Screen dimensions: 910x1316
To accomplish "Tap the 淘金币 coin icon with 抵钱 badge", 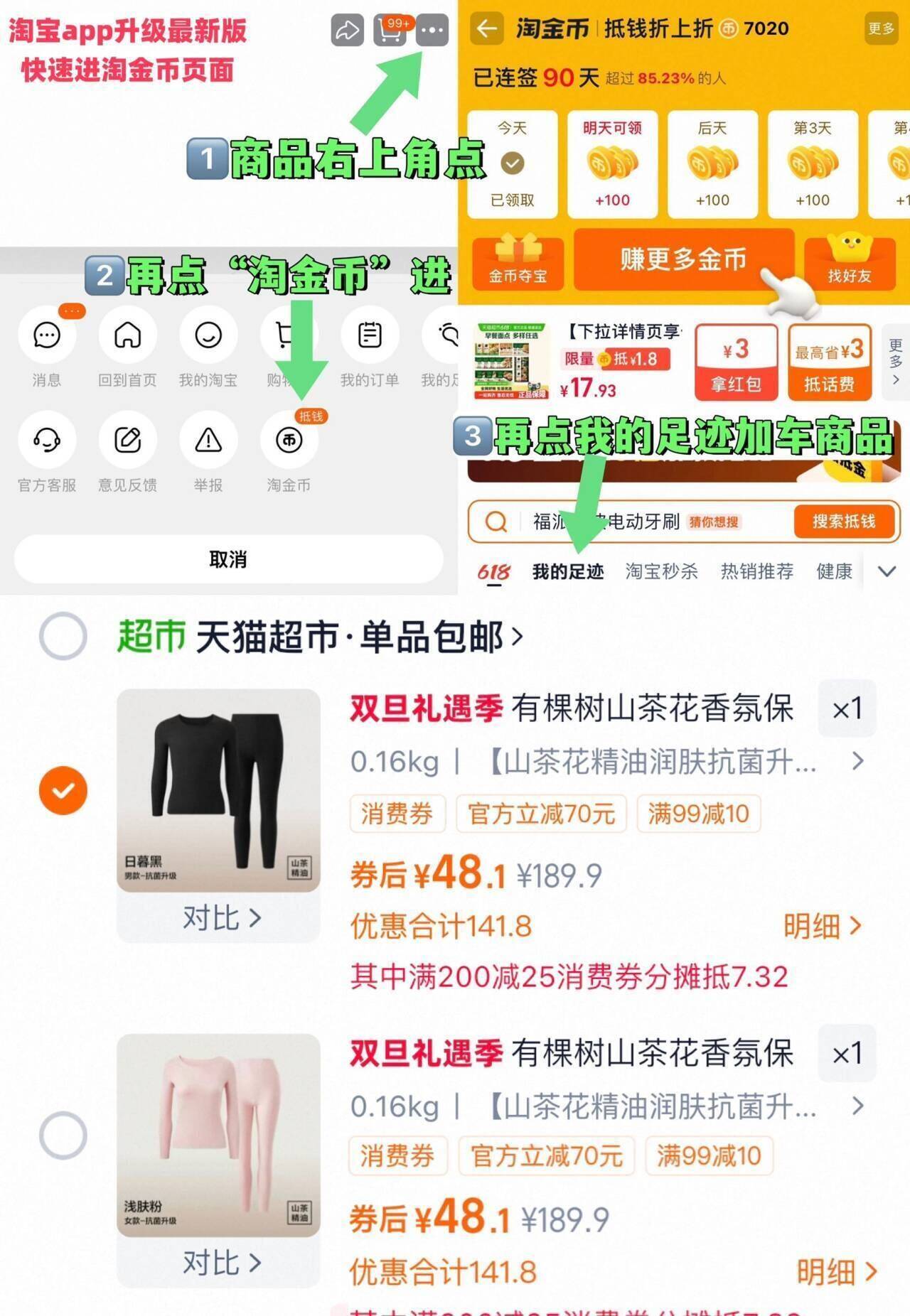I will [x=289, y=440].
